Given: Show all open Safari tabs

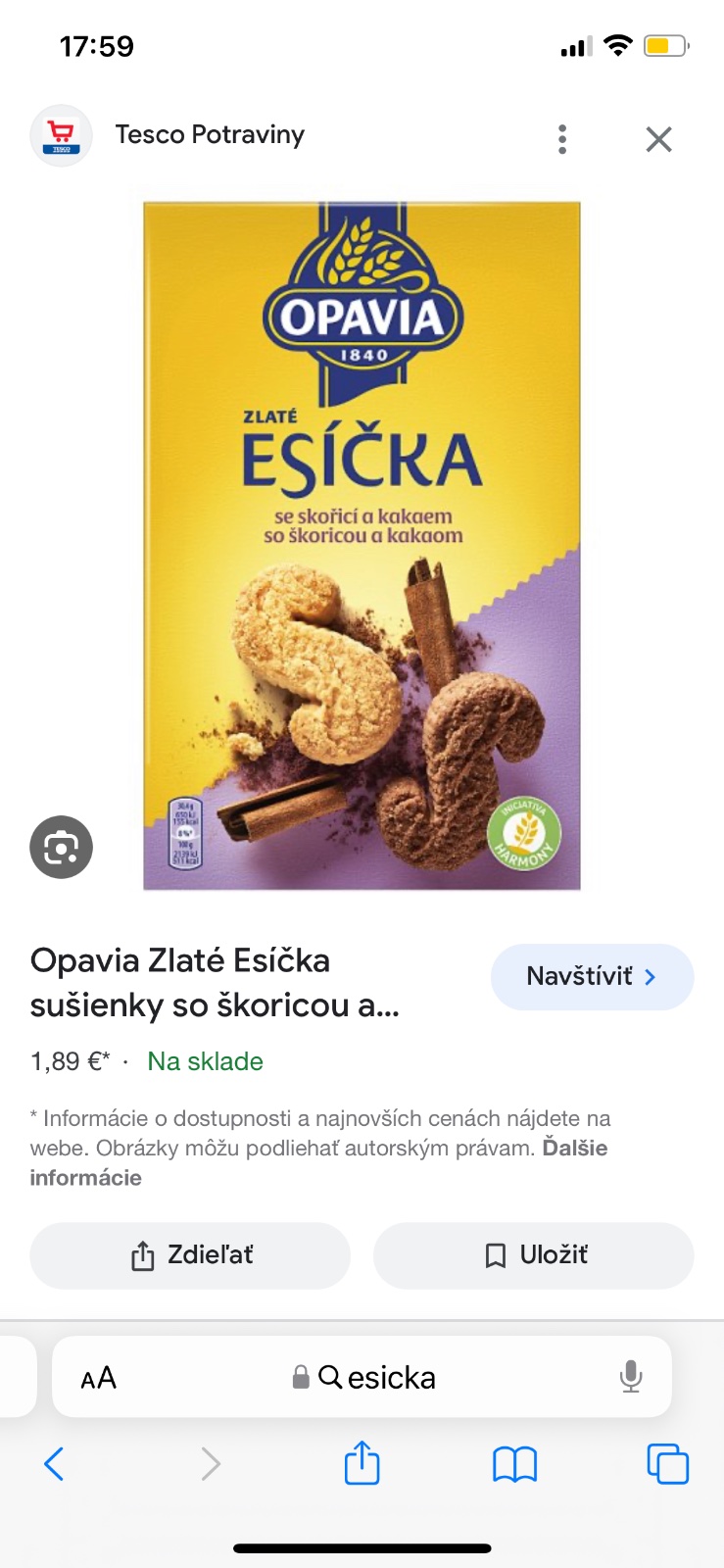Looking at the screenshot, I should click(x=667, y=1464).
